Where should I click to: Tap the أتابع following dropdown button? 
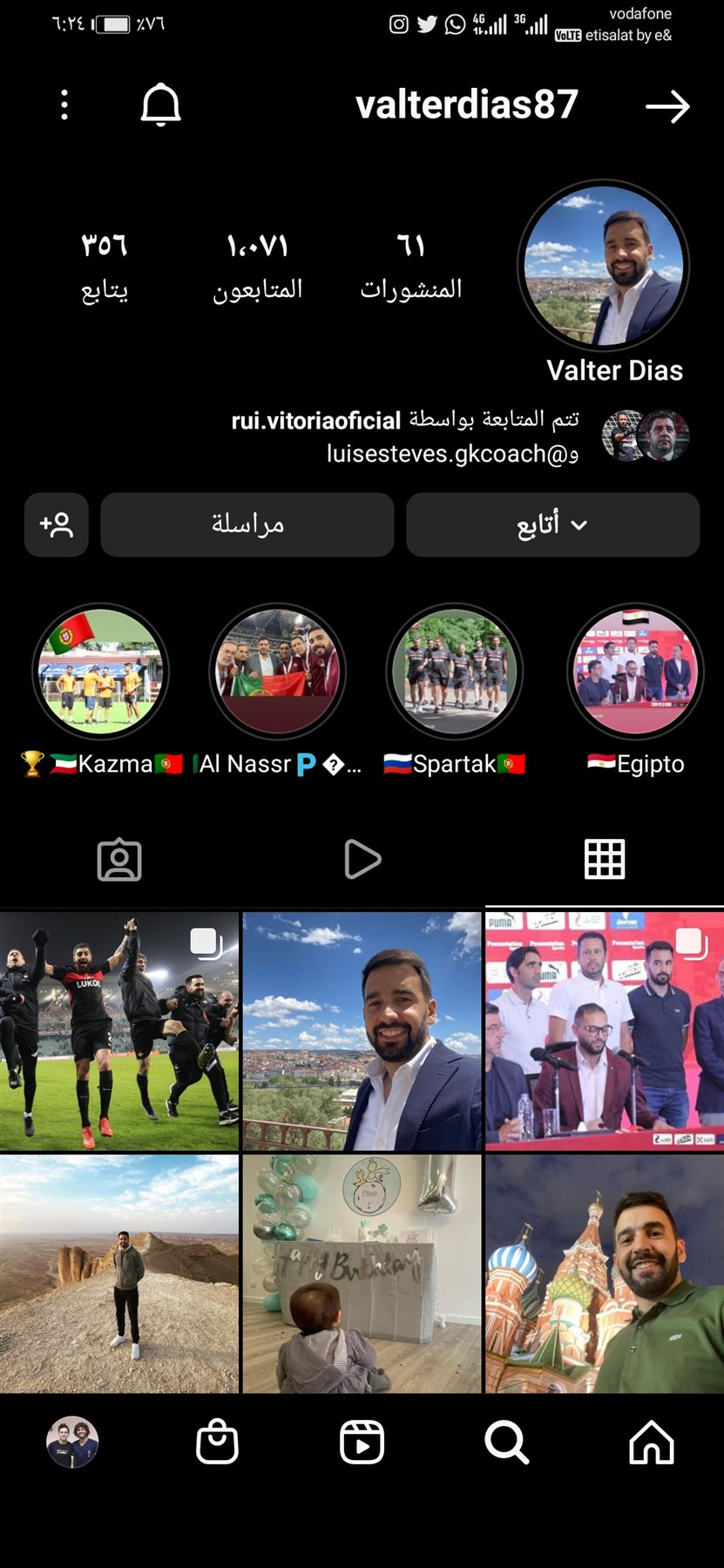click(552, 524)
